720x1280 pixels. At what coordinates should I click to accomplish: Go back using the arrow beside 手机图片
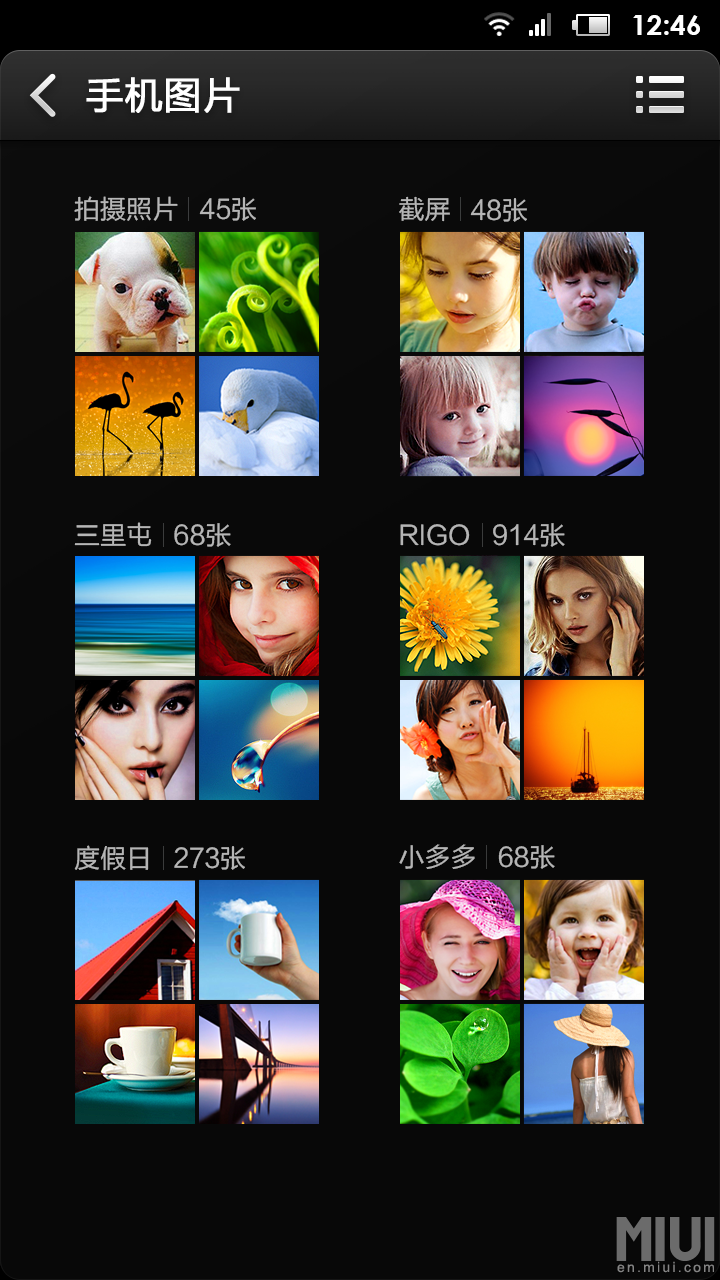click(x=44, y=96)
